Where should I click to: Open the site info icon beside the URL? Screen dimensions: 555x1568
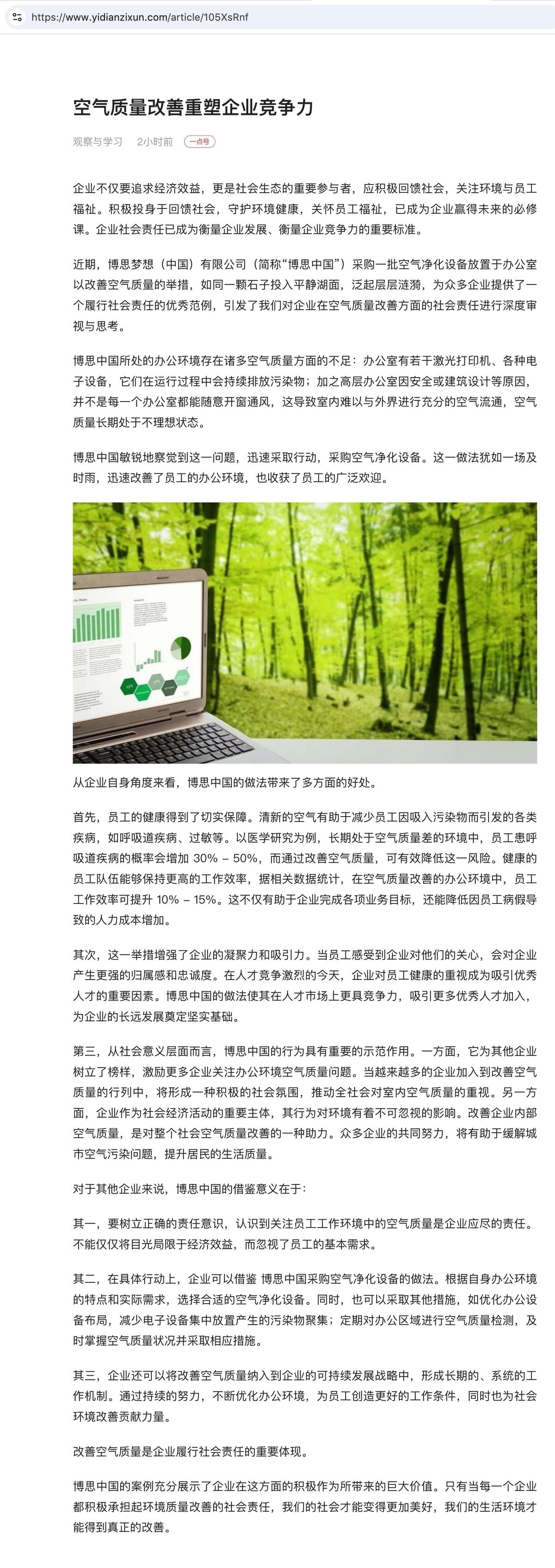[x=17, y=17]
